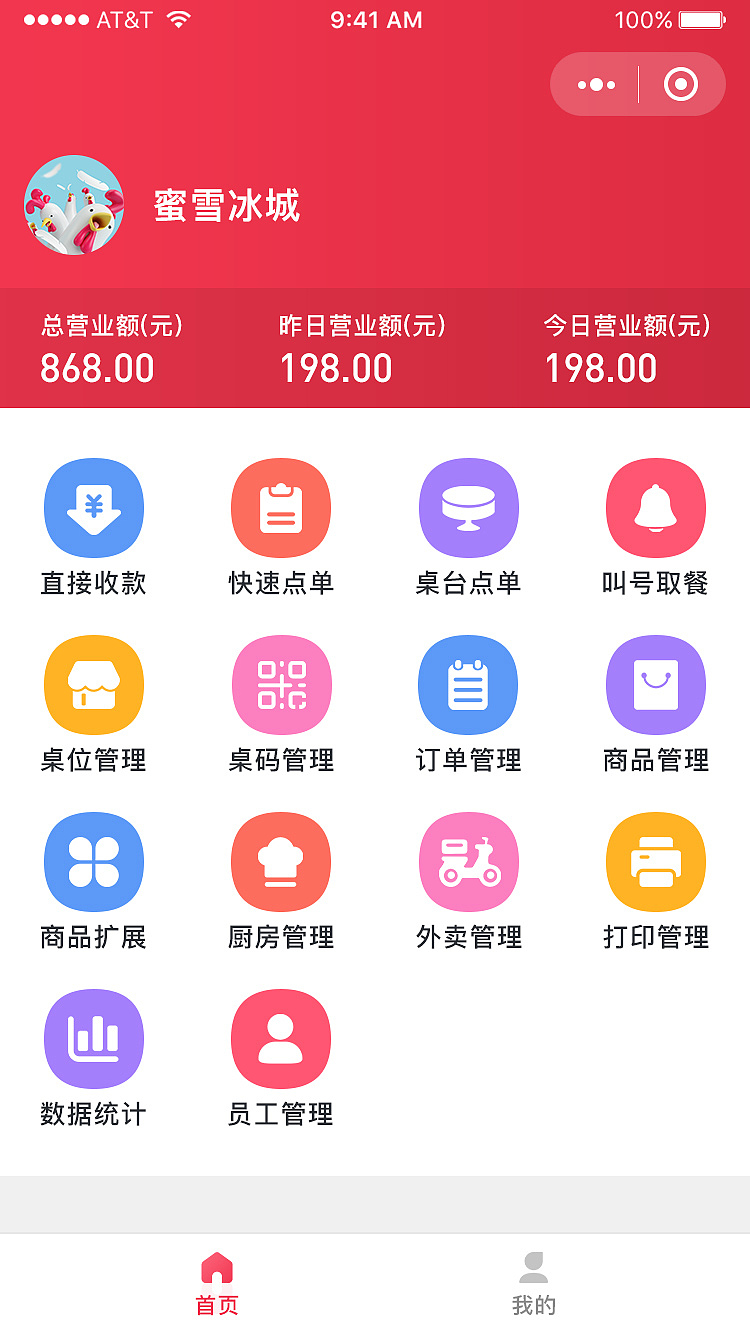
Task: Select the 外卖管理 delivery scooter icon
Action: click(x=468, y=861)
